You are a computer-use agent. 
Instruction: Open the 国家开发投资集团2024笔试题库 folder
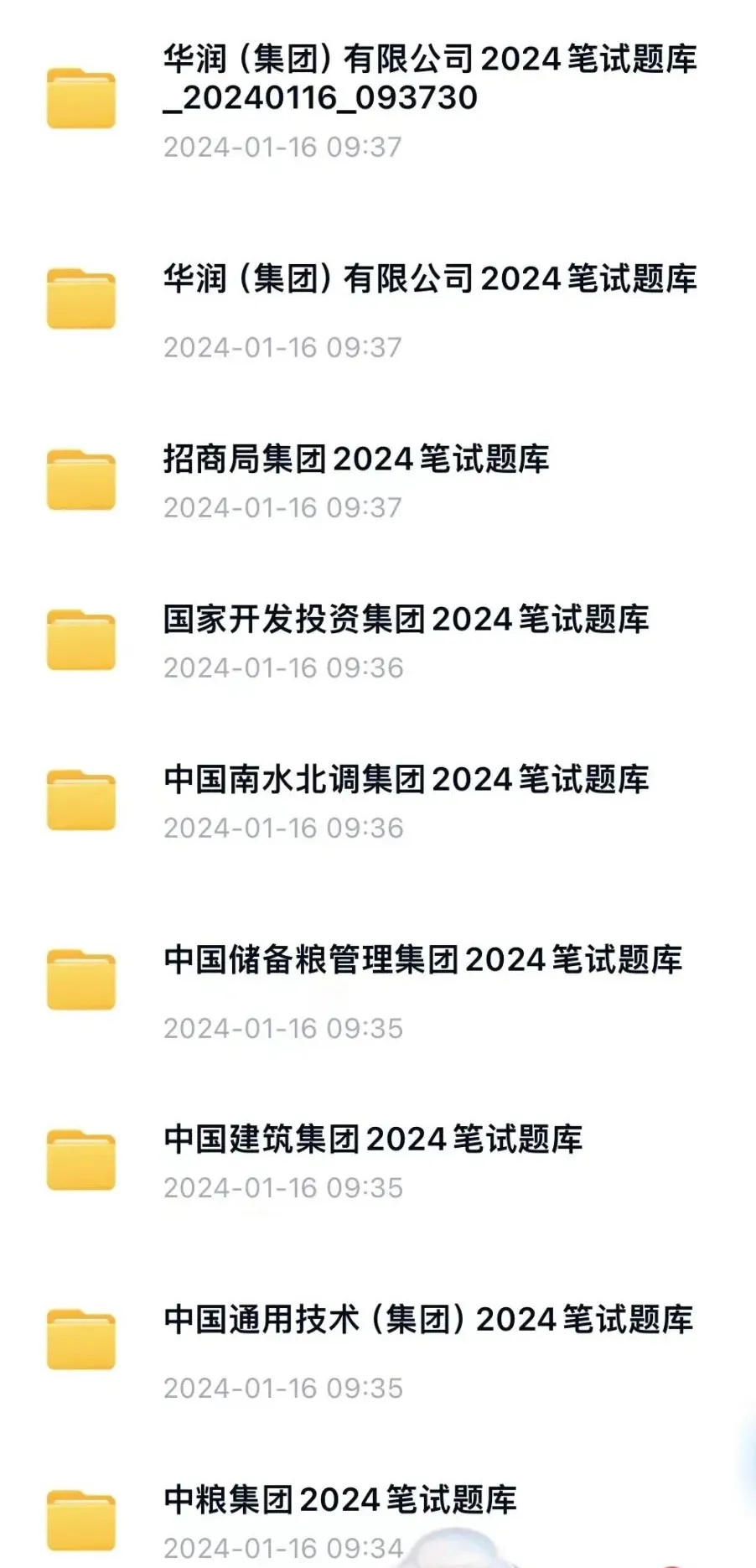(378, 641)
